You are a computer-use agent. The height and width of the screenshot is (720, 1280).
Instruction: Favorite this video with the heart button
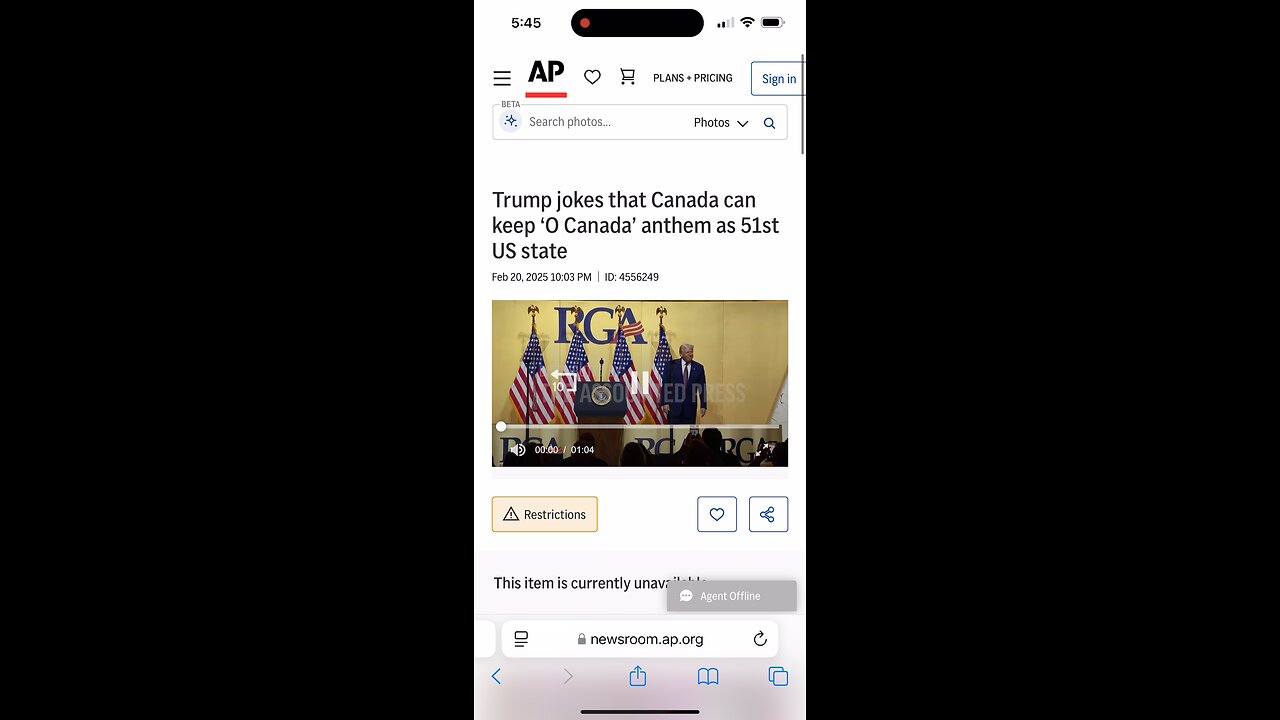tap(717, 514)
